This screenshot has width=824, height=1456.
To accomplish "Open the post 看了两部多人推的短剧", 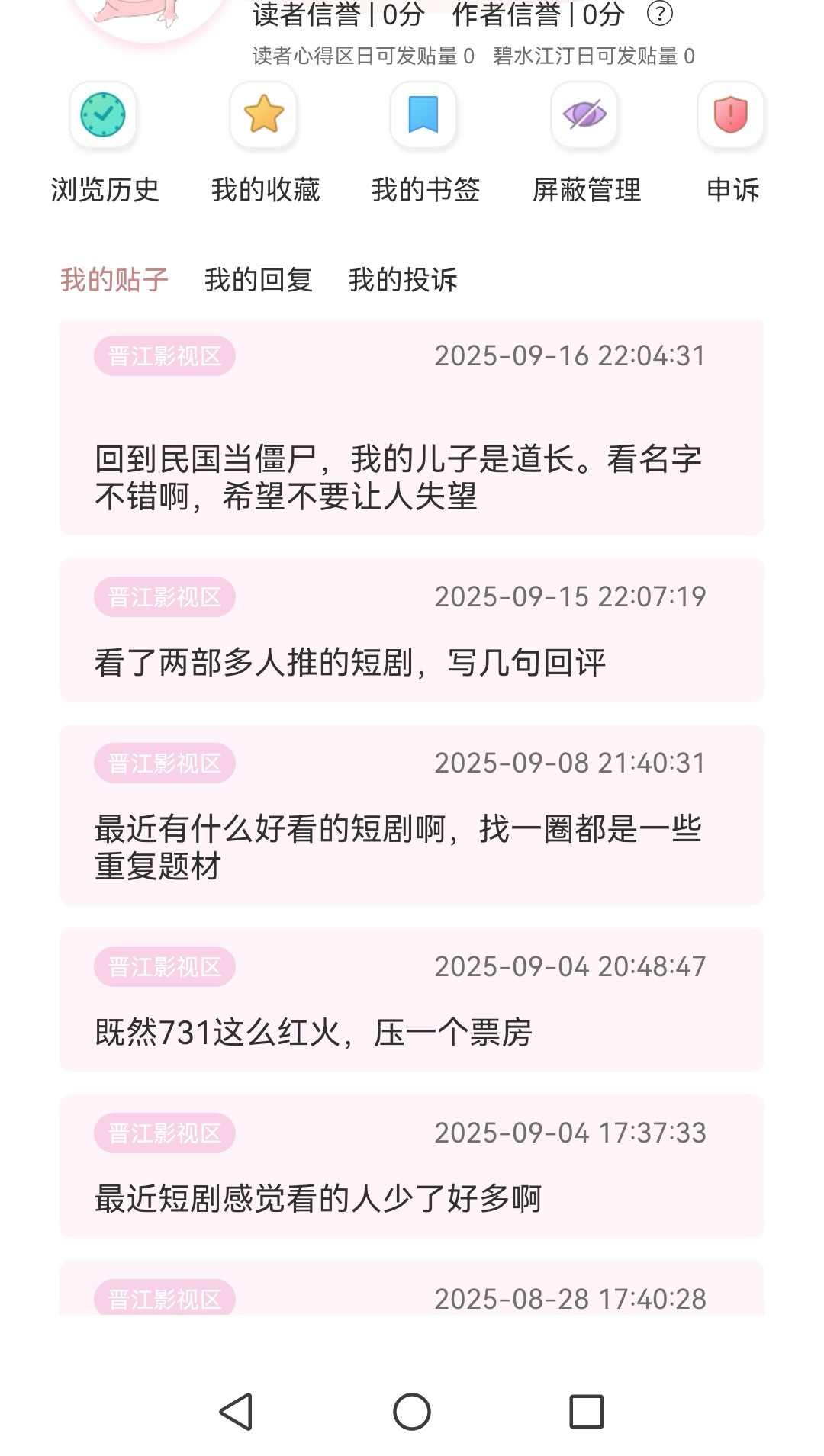I will [x=350, y=662].
